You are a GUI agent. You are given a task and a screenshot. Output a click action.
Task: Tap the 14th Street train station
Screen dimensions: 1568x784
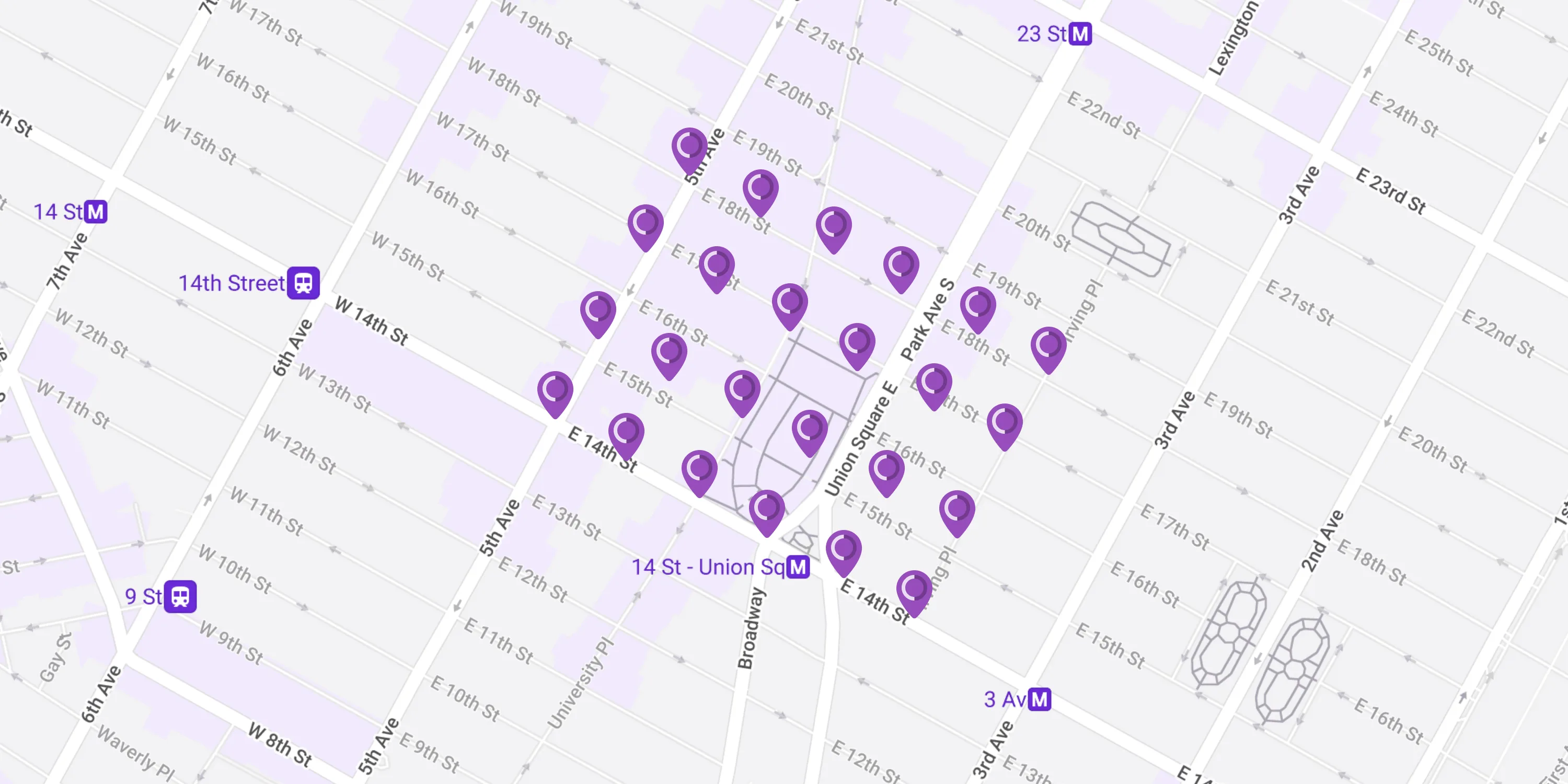[x=303, y=283]
